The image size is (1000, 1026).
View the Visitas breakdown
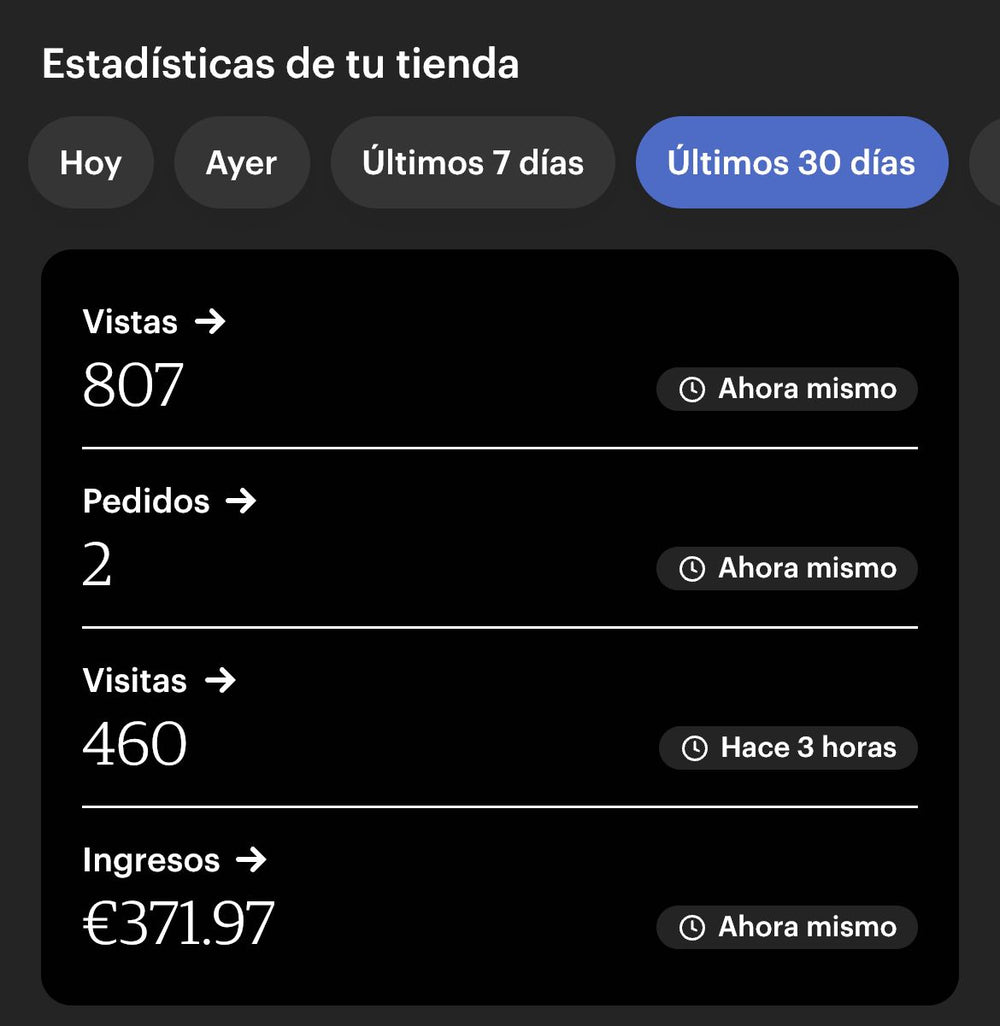click(x=159, y=681)
